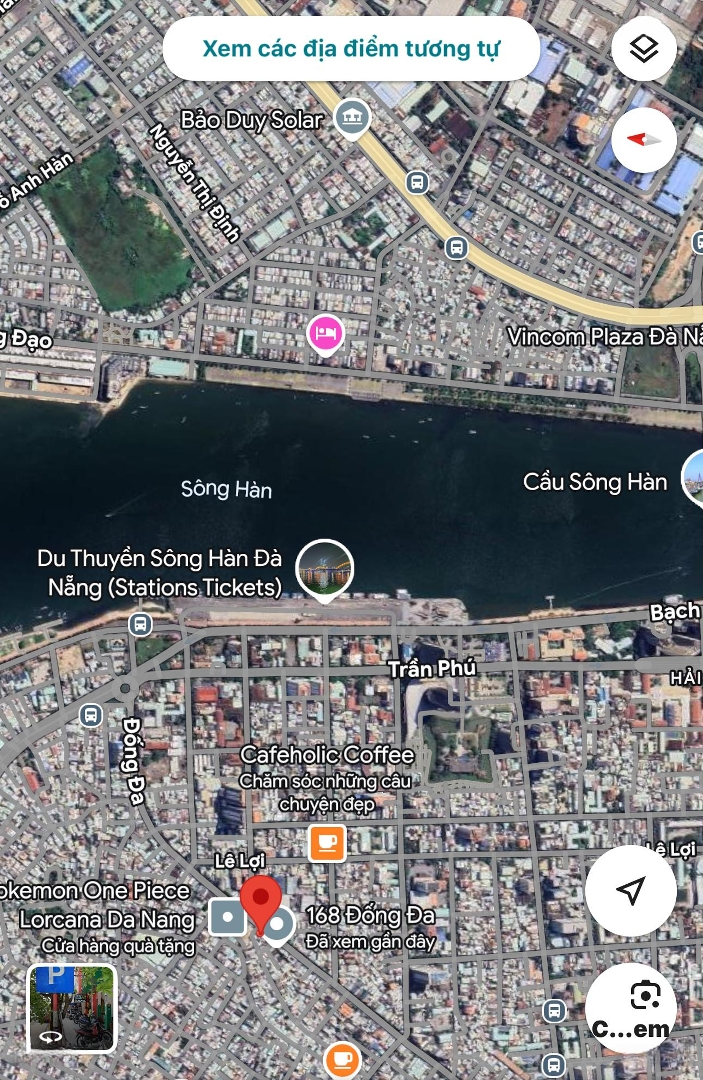Center map on my location

(x=631, y=890)
